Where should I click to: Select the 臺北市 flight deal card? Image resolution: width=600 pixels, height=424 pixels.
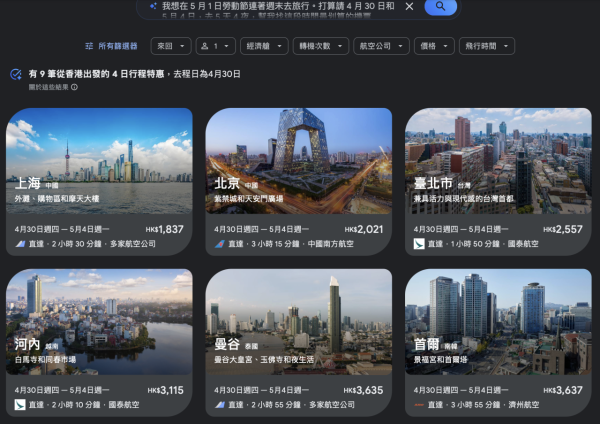pyautogui.click(x=497, y=180)
